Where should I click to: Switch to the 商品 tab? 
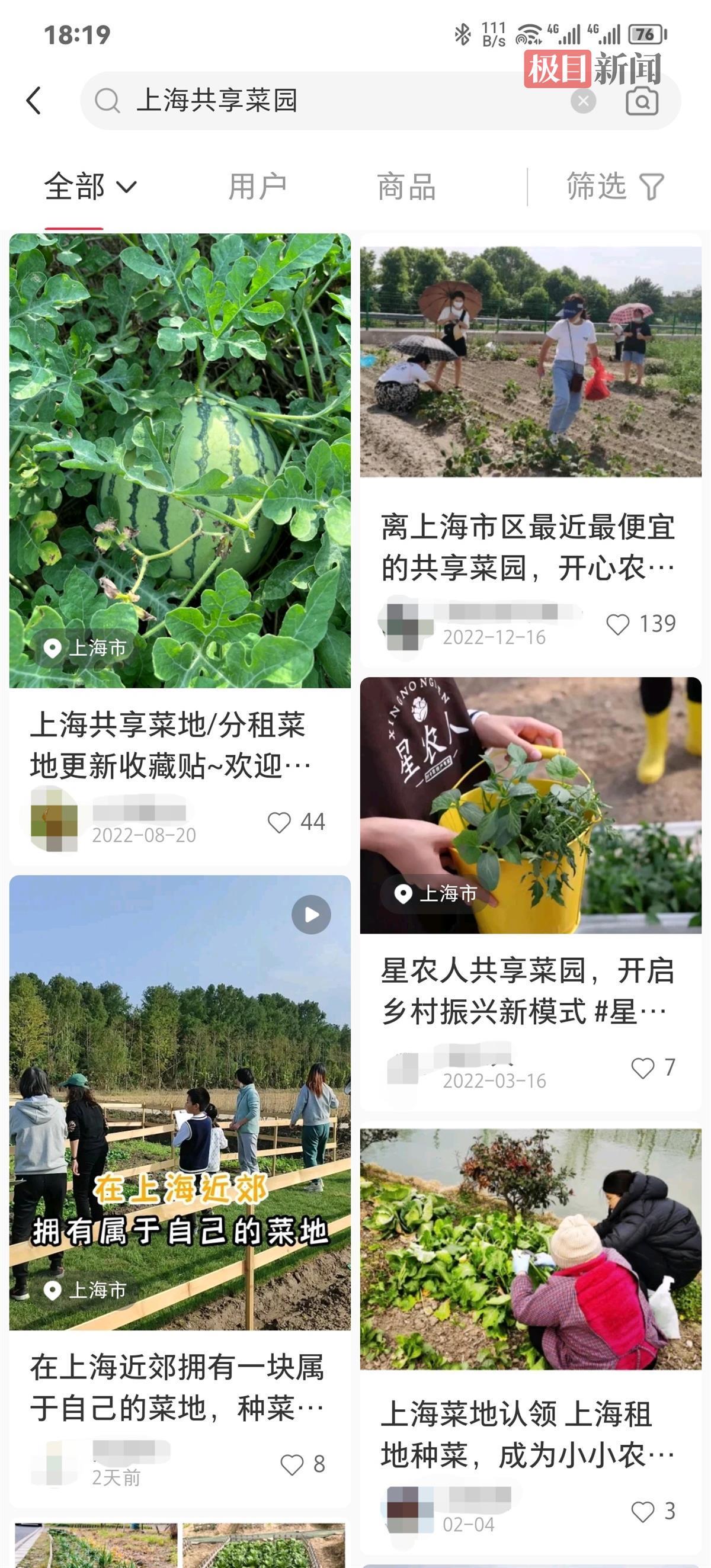pos(406,186)
